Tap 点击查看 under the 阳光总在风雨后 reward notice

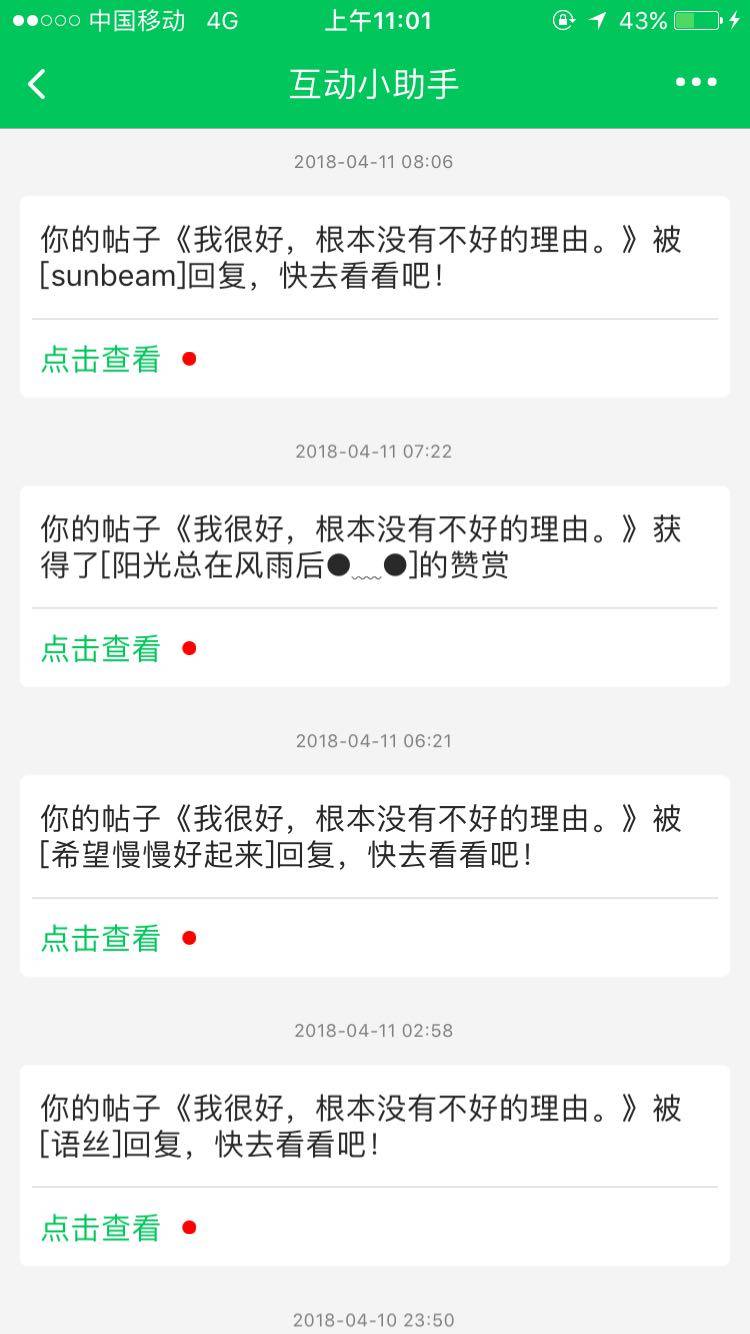click(101, 649)
